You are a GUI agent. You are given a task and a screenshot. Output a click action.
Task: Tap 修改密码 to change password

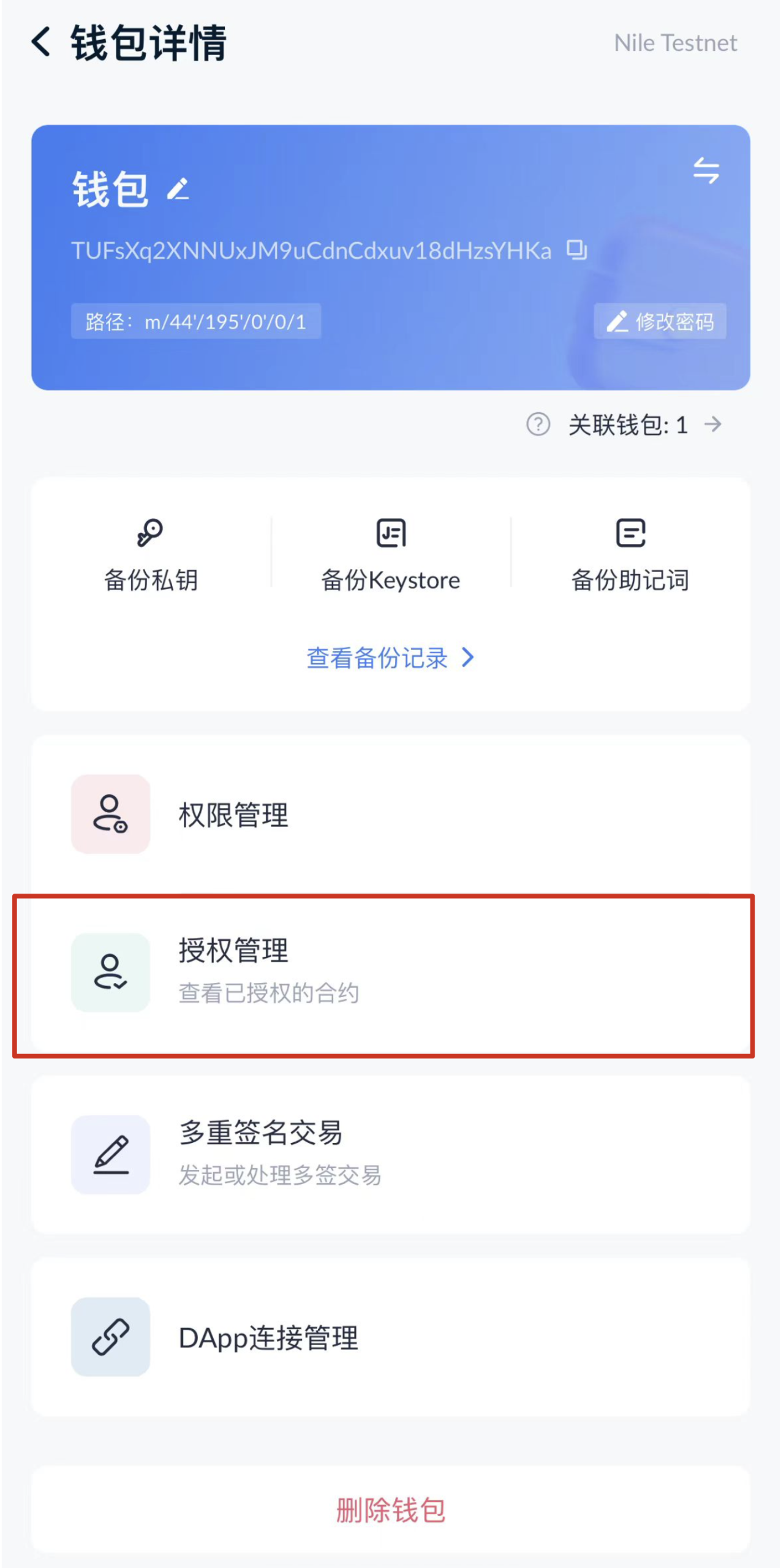click(660, 321)
